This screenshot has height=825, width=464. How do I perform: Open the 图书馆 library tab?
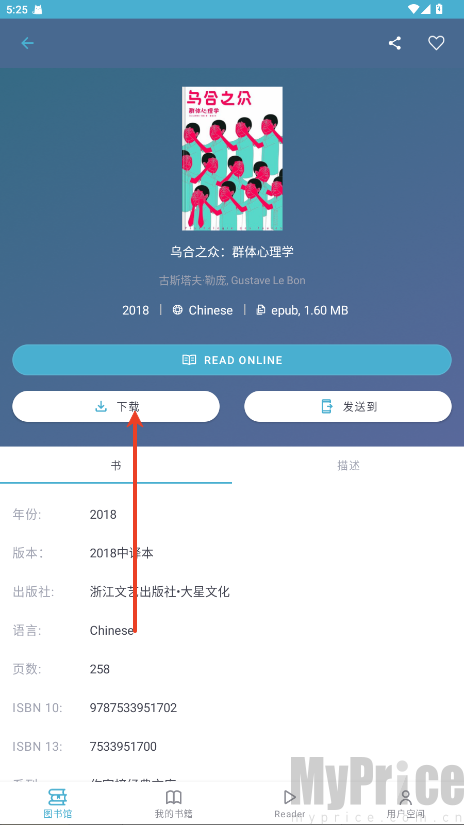58,803
